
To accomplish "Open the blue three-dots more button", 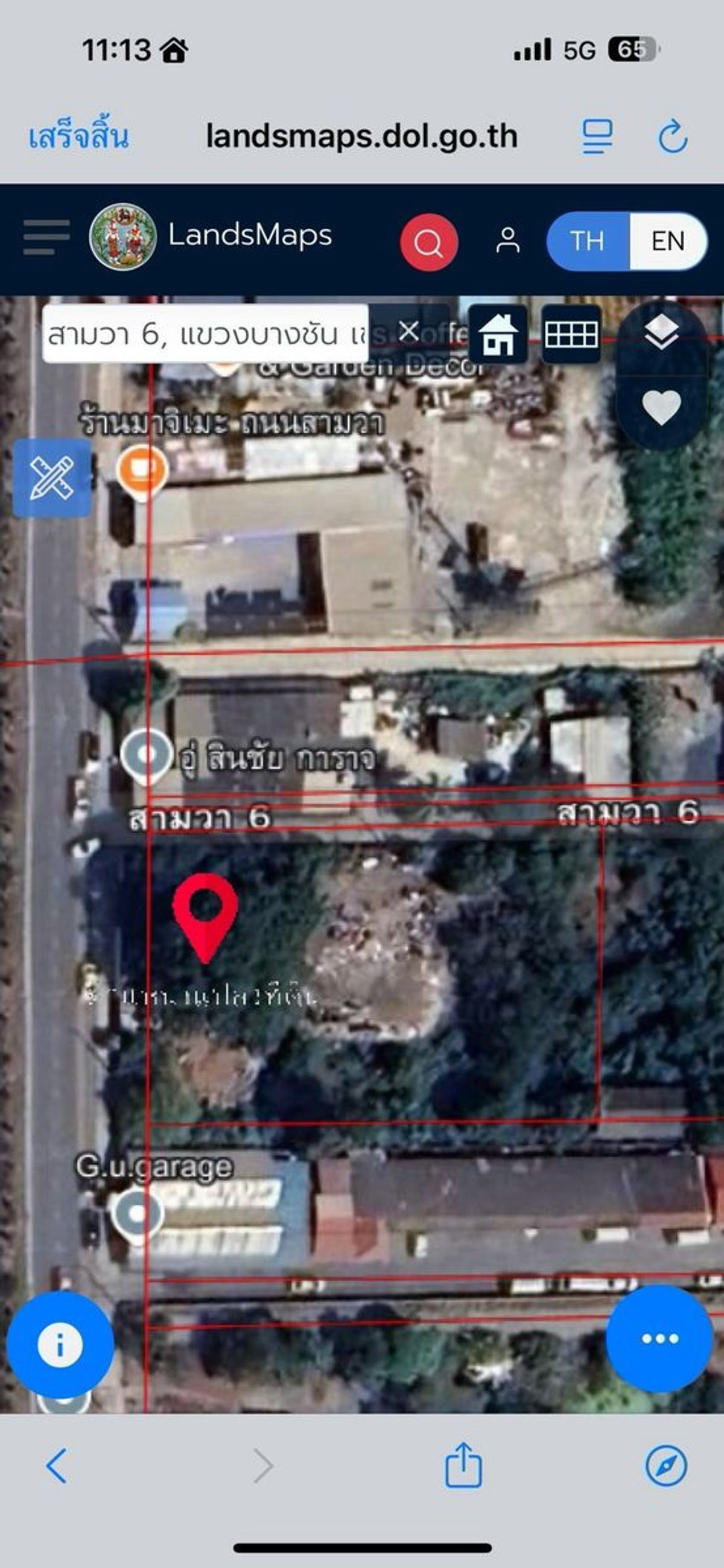I will (659, 1339).
